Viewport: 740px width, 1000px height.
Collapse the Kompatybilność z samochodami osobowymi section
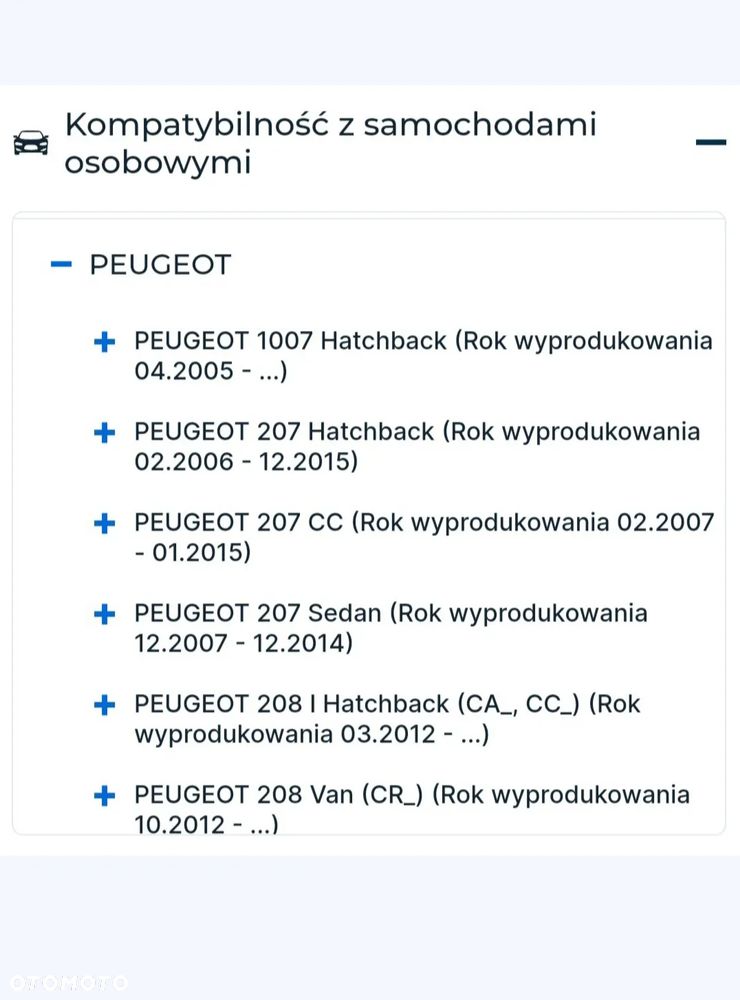[711, 142]
